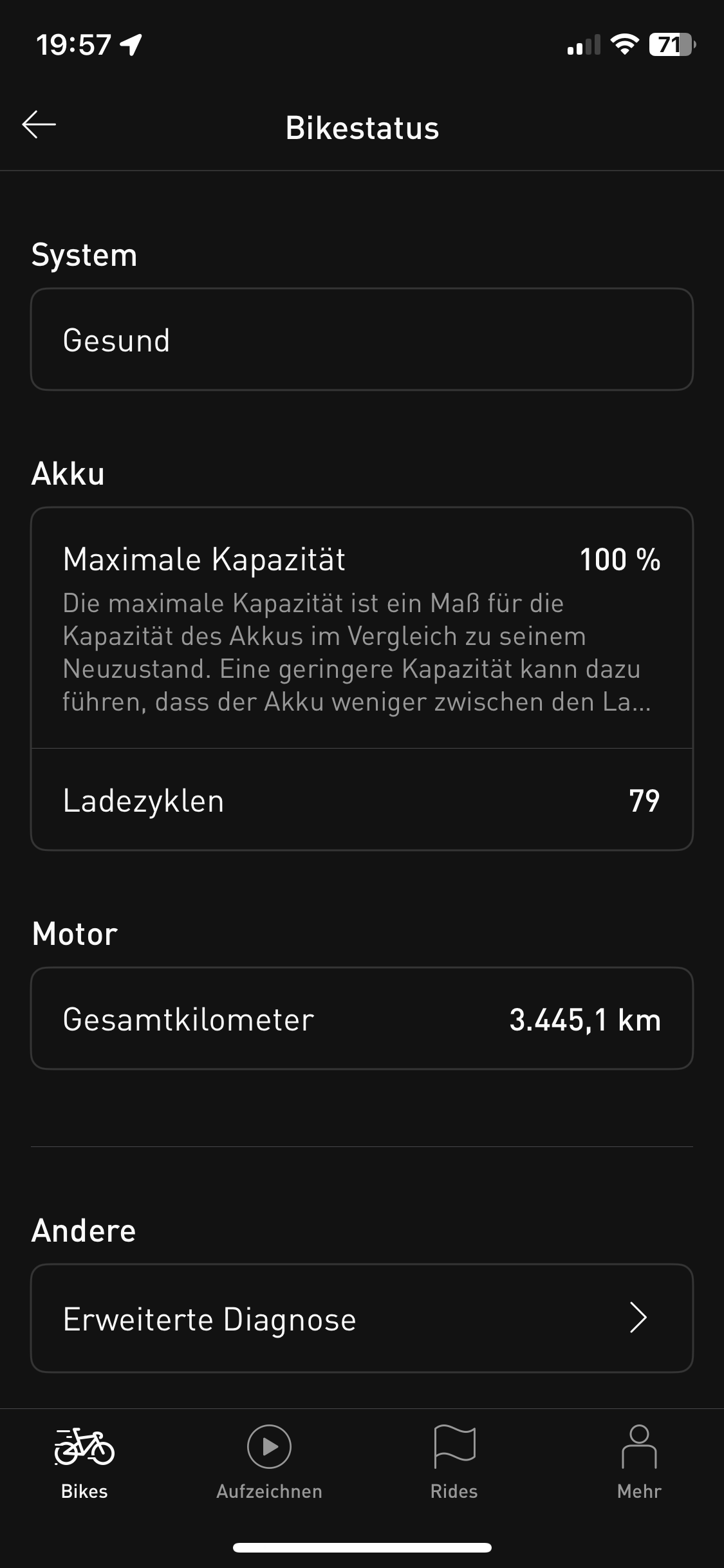Go back from Bikestatus
The width and height of the screenshot is (724, 1568).
pos(39,125)
